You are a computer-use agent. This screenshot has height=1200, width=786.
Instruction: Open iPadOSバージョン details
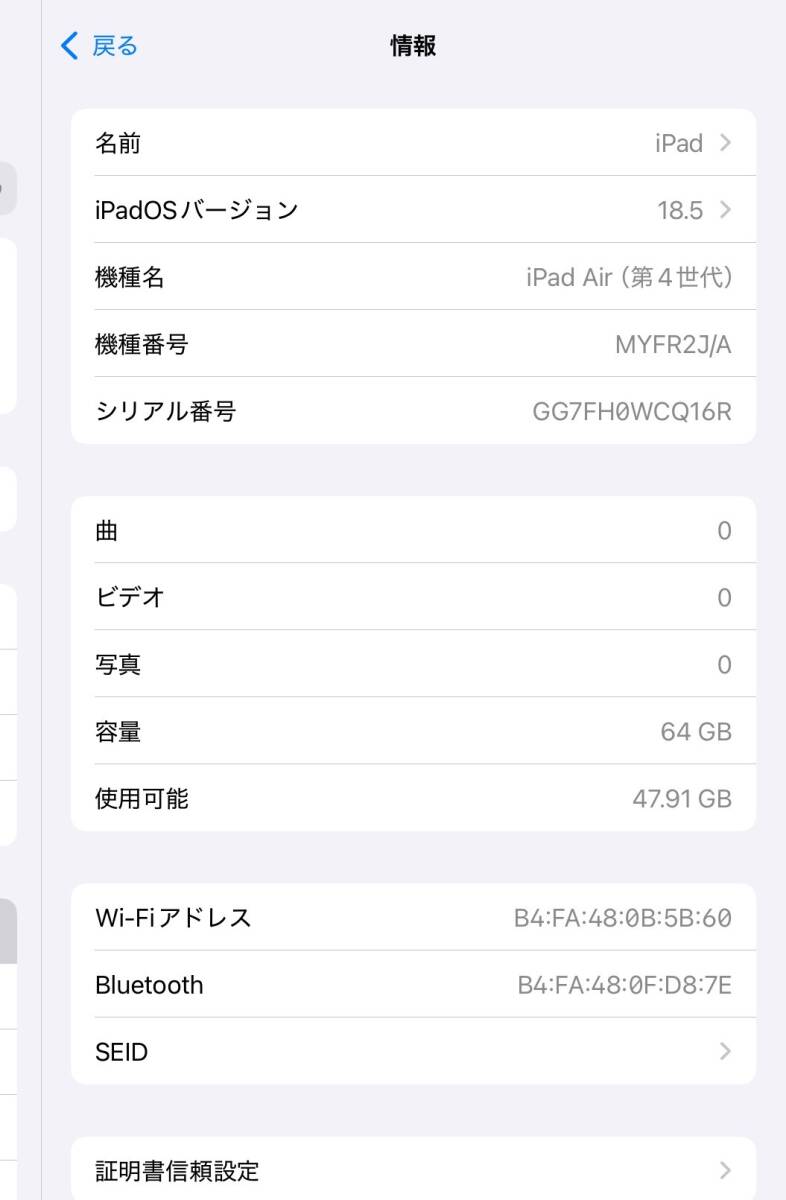(413, 210)
